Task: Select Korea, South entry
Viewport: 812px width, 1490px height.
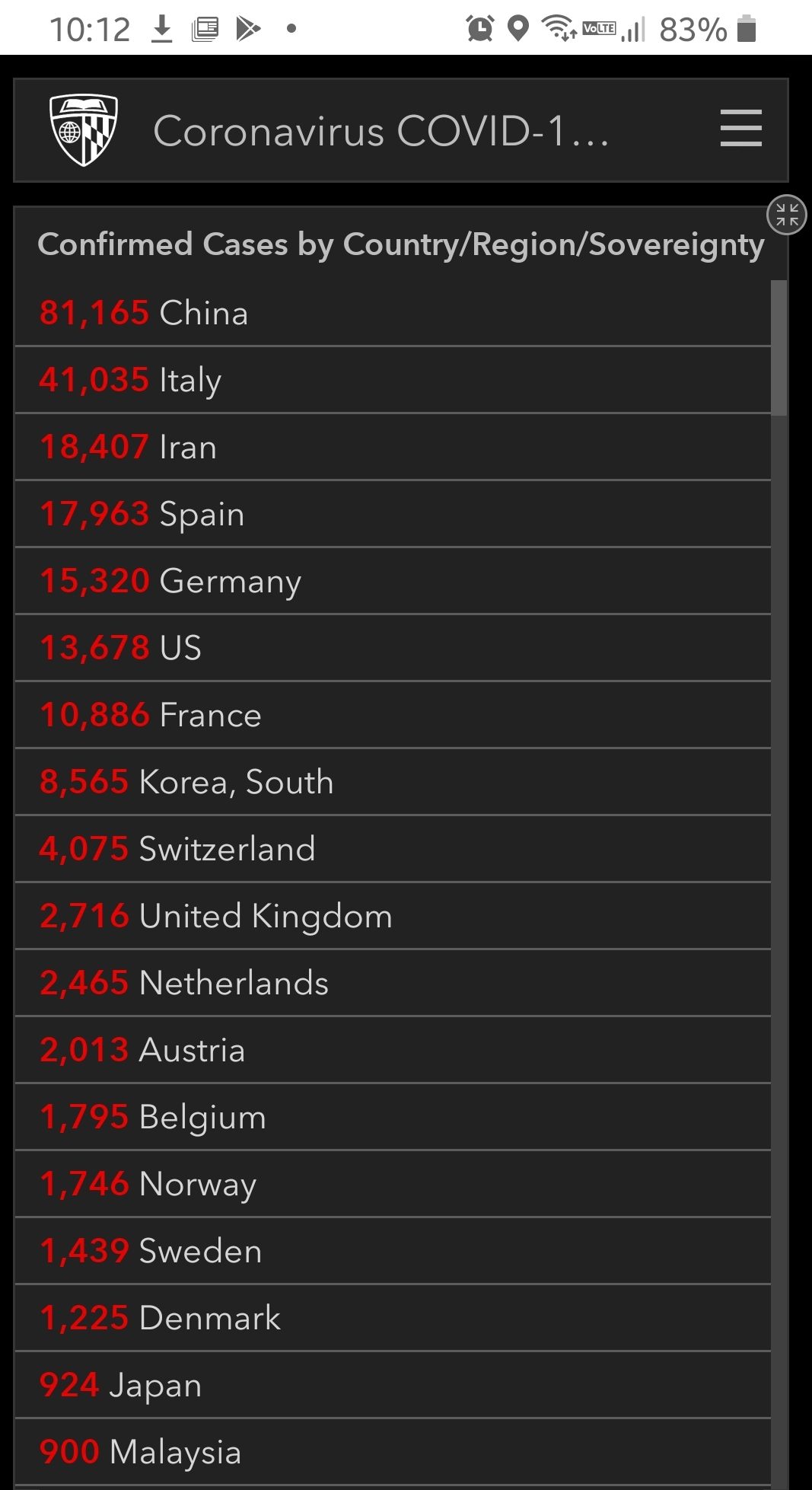Action: (x=393, y=782)
